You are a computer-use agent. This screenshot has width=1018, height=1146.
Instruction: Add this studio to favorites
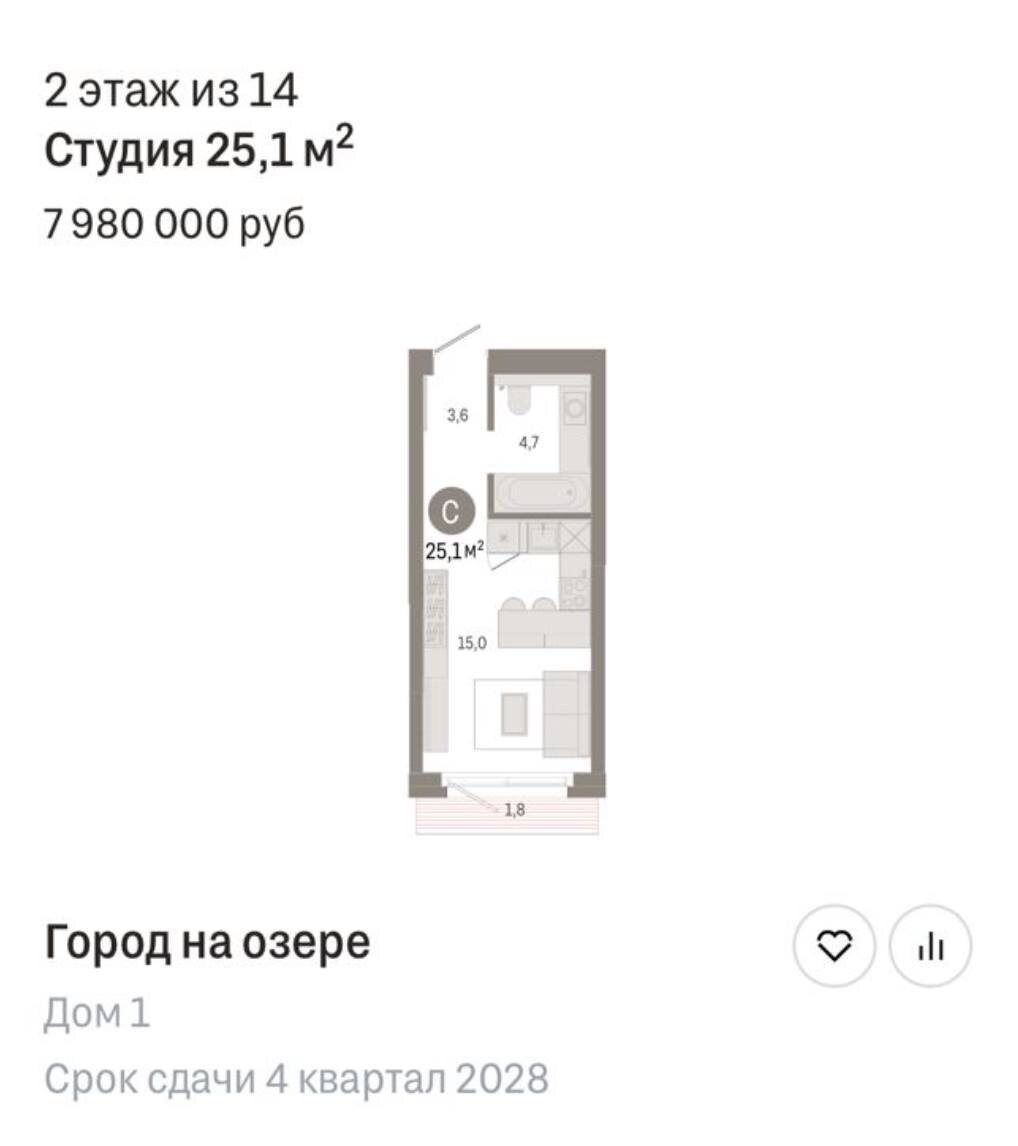tap(834, 946)
